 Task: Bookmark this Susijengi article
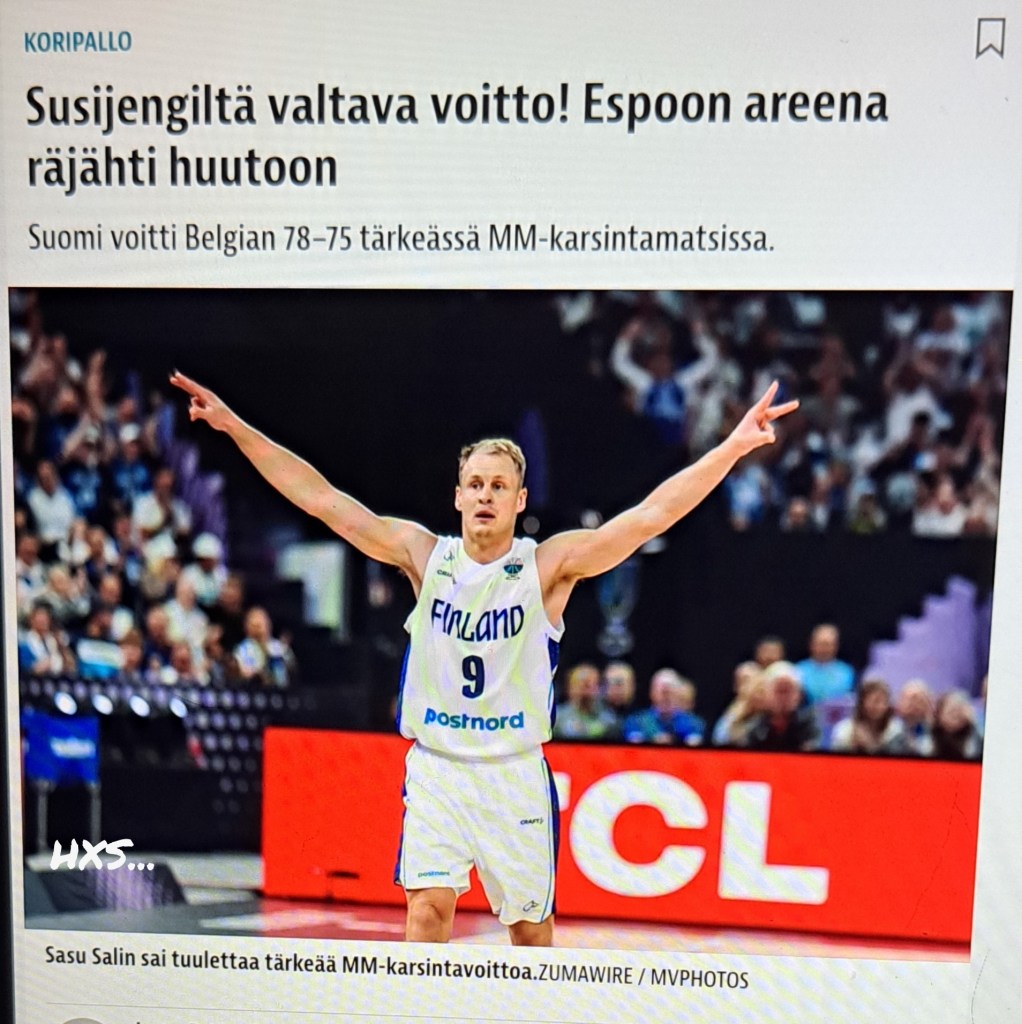(x=989, y=38)
